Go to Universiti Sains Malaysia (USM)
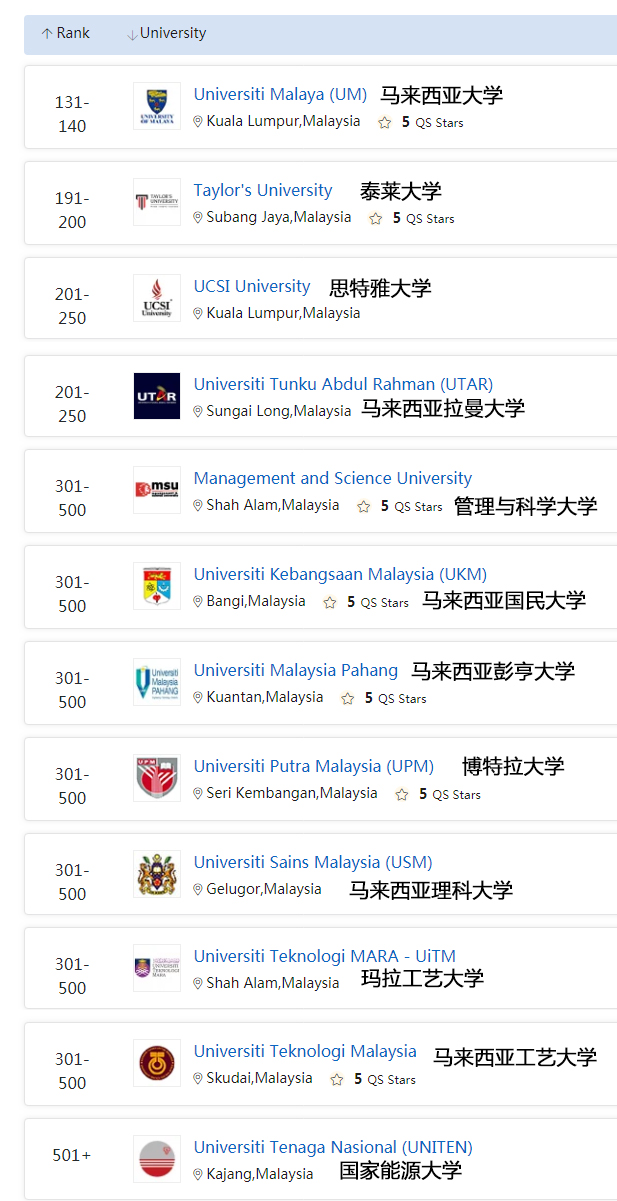This screenshot has width=617, height=1201. pyautogui.click(x=312, y=862)
